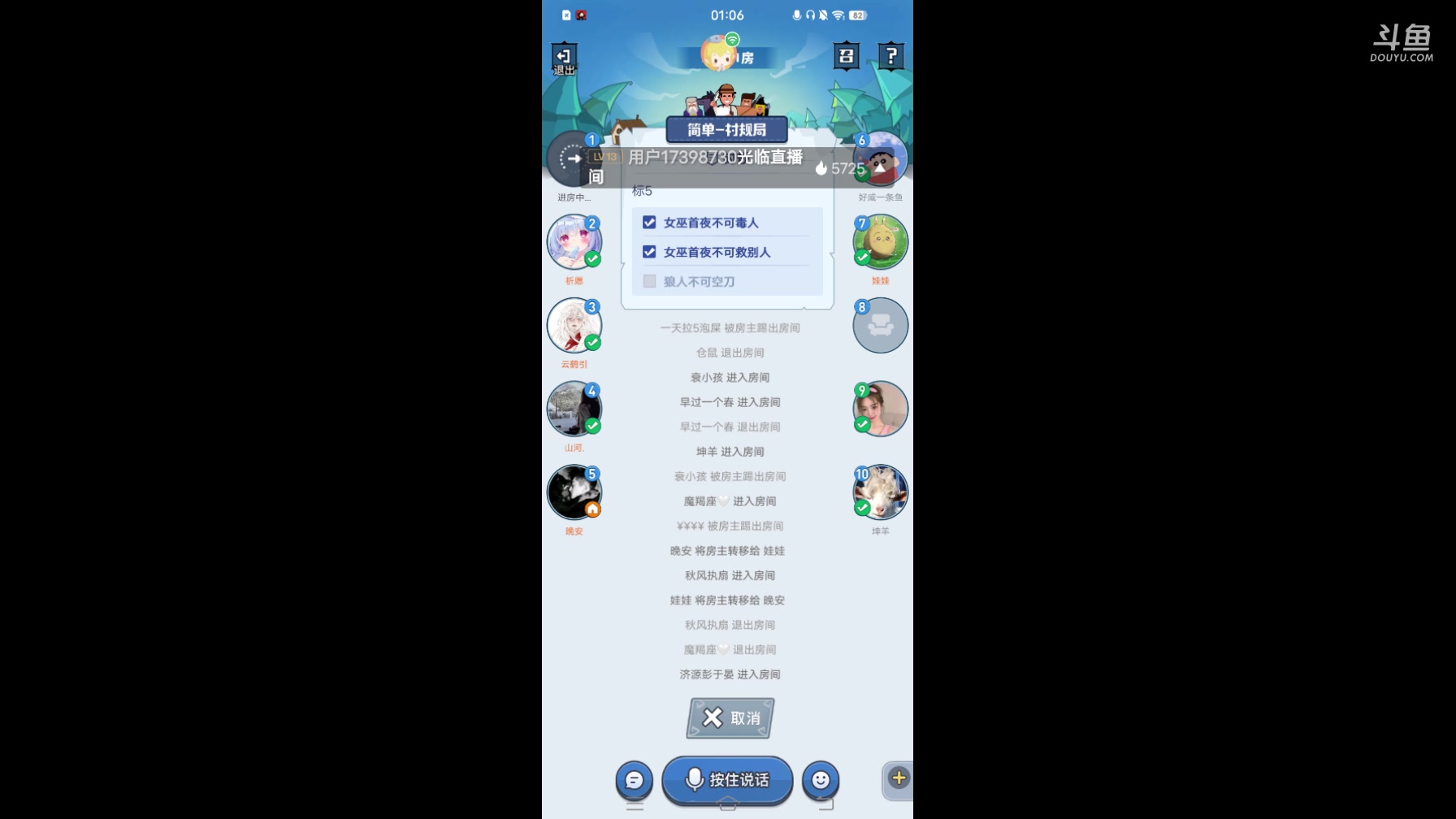Tap the 退出 exit button
This screenshot has width=1456, height=819.
tap(564, 59)
